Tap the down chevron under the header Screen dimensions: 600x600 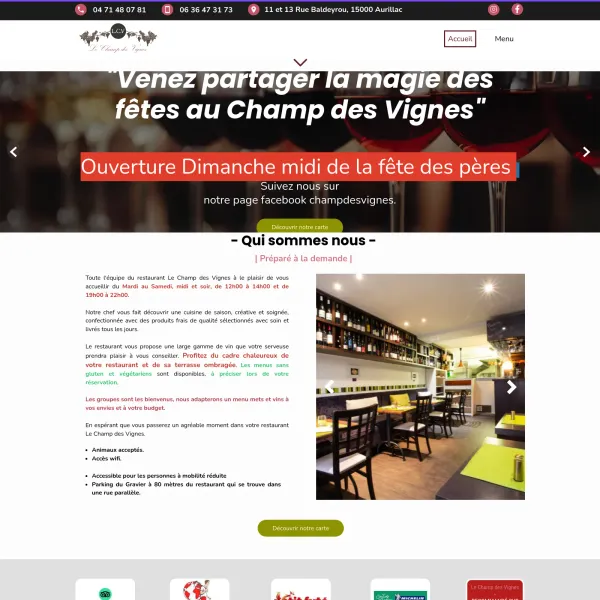[x=300, y=62]
